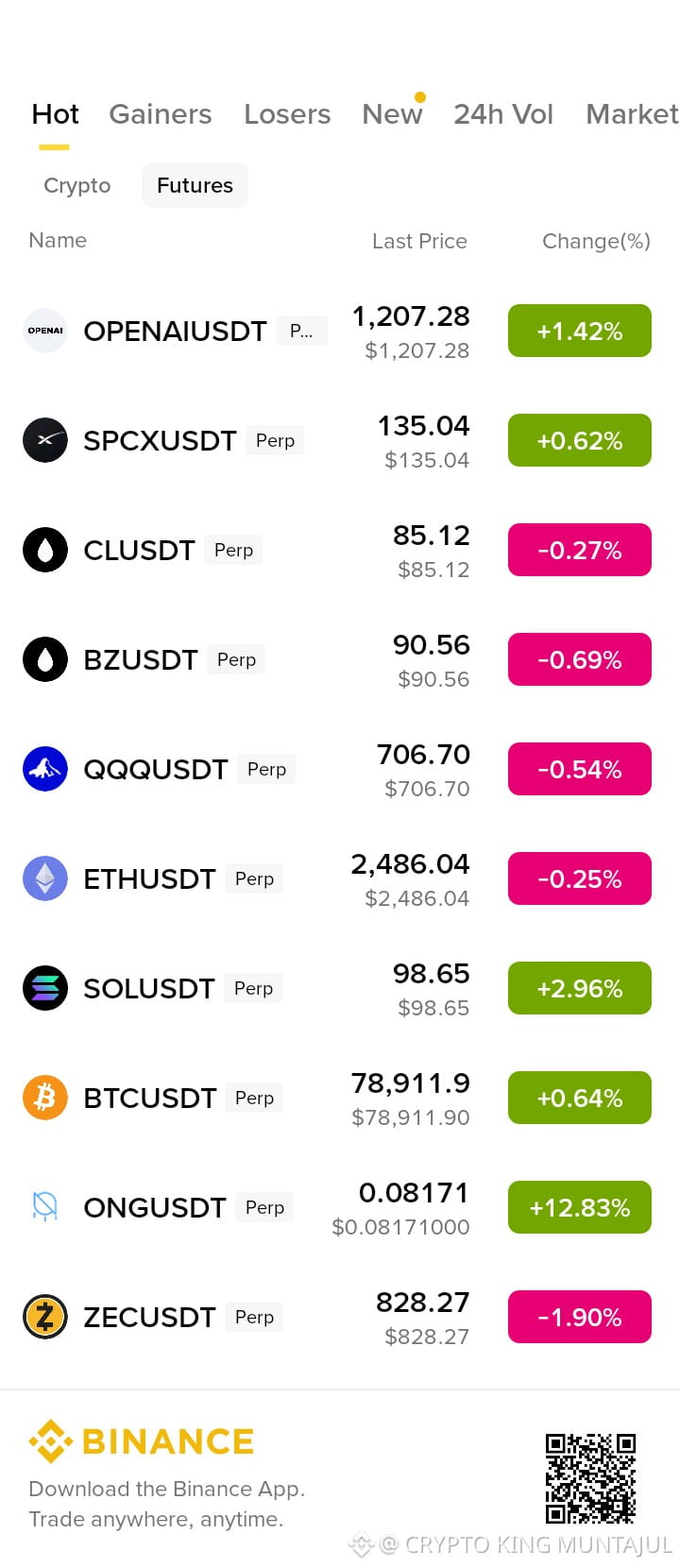Open the BTCUSDT Perp row

pos(340,1099)
